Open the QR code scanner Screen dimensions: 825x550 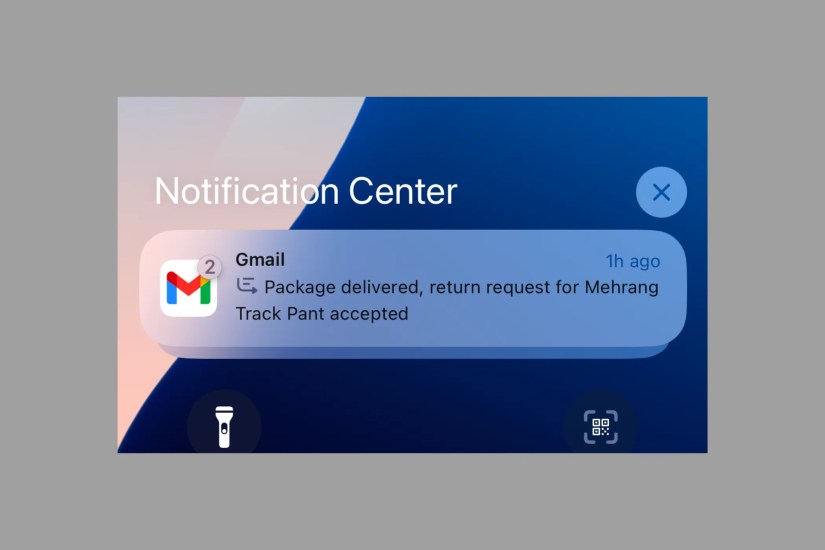600,427
